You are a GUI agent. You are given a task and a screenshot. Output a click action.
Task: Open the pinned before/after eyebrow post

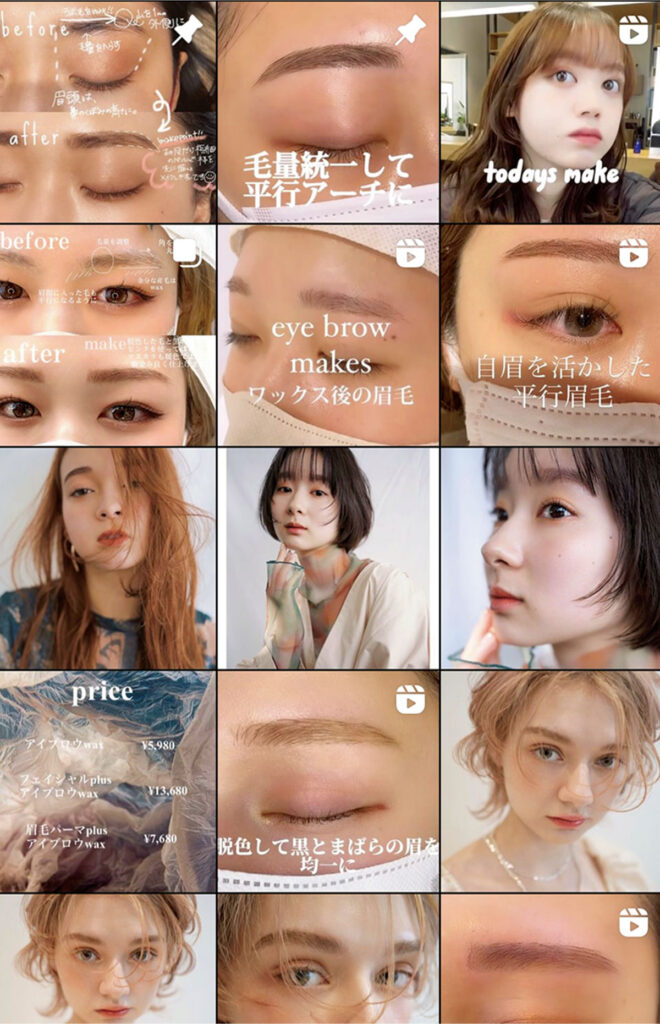107,110
